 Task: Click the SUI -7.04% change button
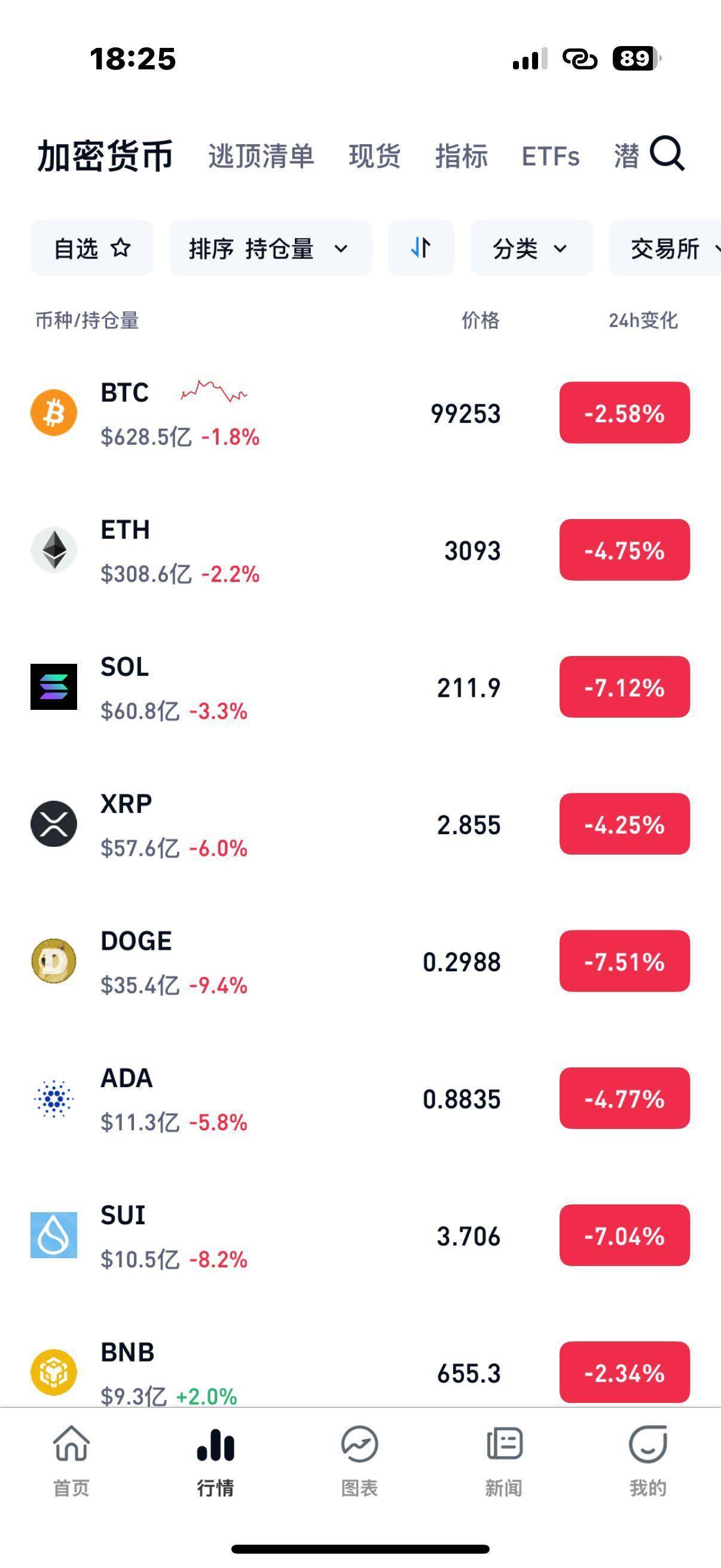pyautogui.click(x=624, y=1236)
